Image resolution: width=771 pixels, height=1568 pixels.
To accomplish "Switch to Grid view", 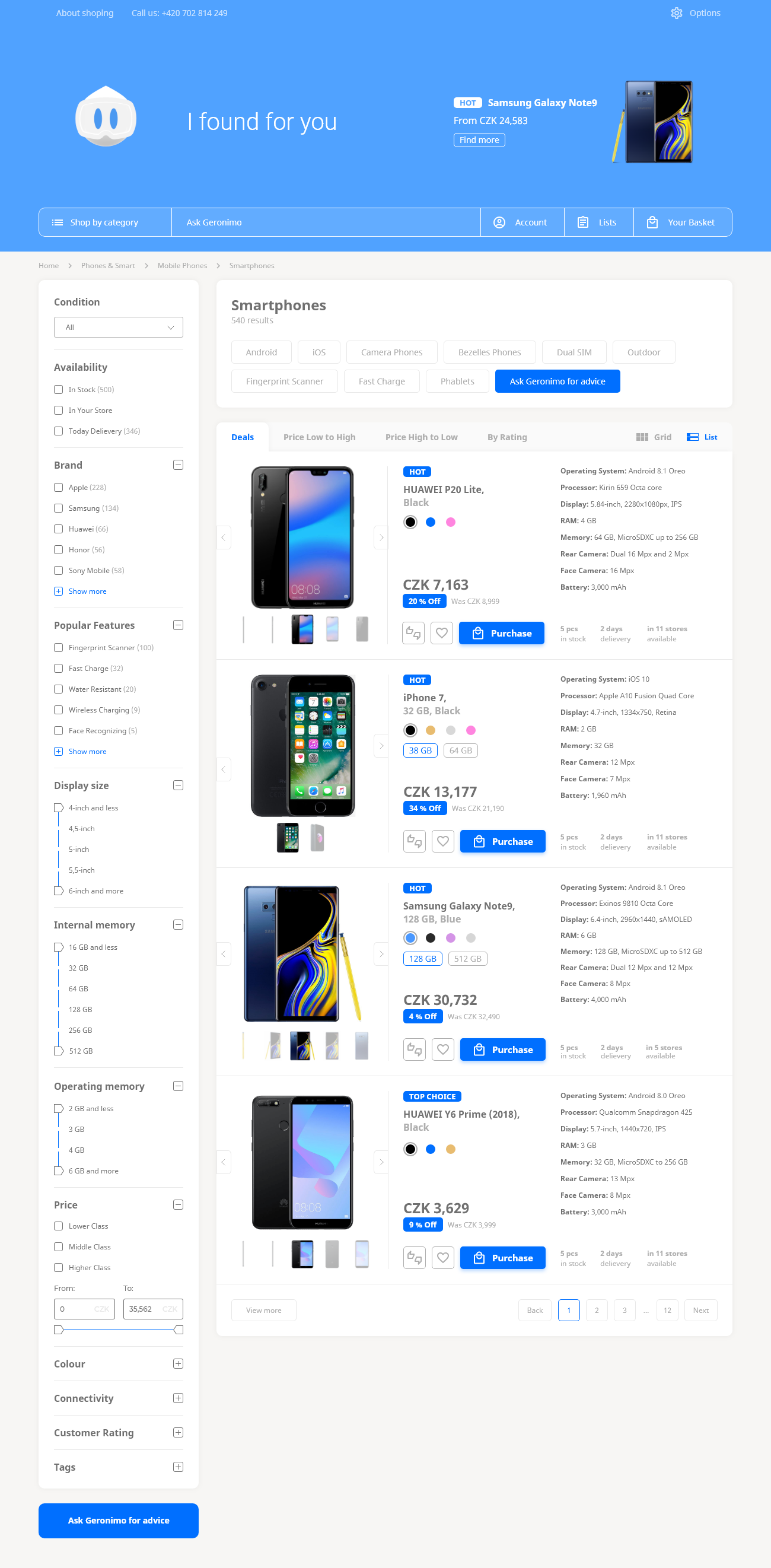I will click(654, 437).
